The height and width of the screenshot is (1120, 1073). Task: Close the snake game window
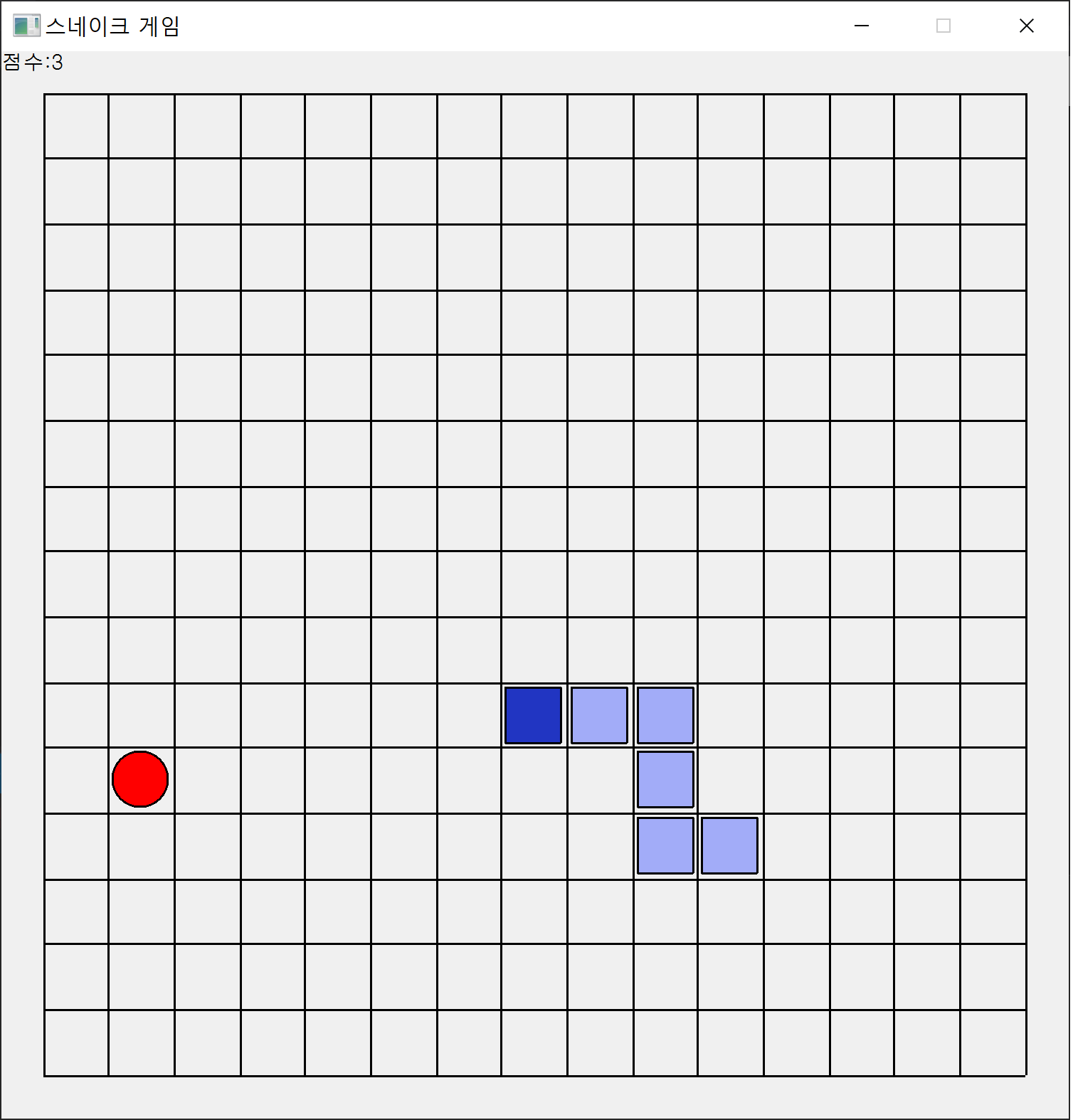point(1025,26)
